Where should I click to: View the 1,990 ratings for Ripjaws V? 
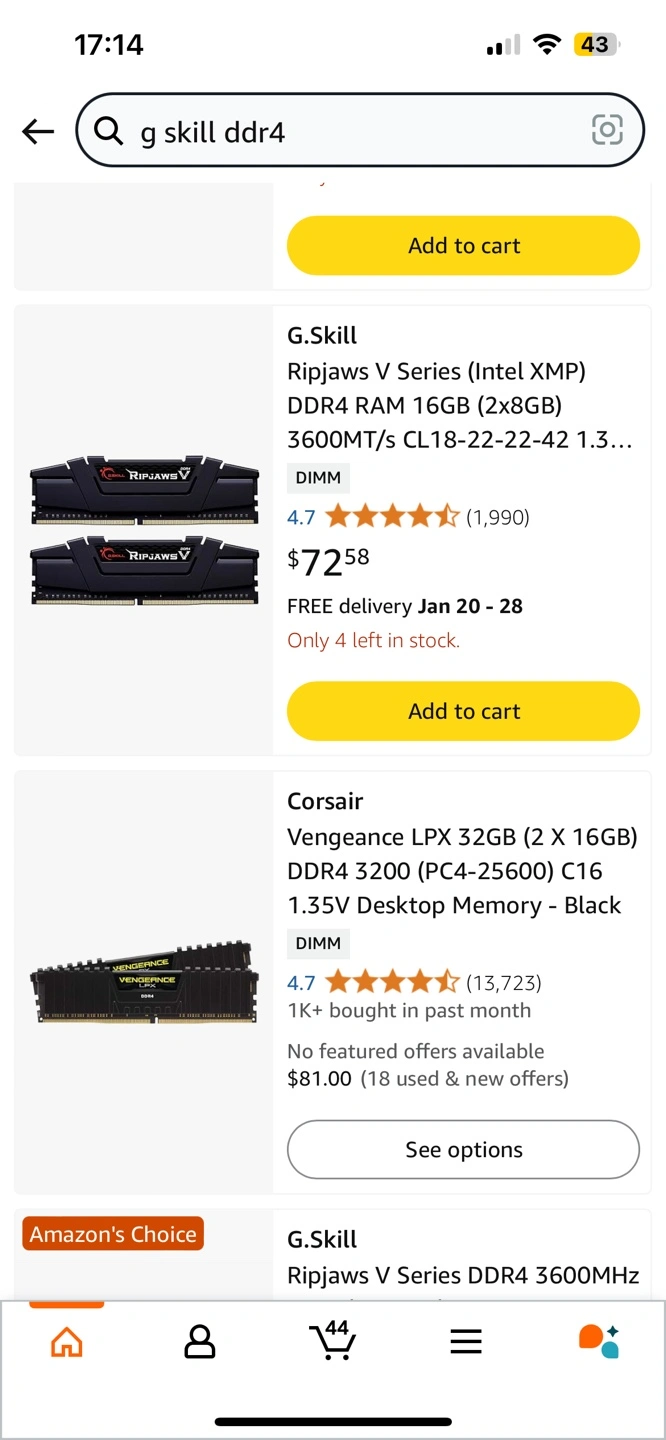[x=498, y=517]
